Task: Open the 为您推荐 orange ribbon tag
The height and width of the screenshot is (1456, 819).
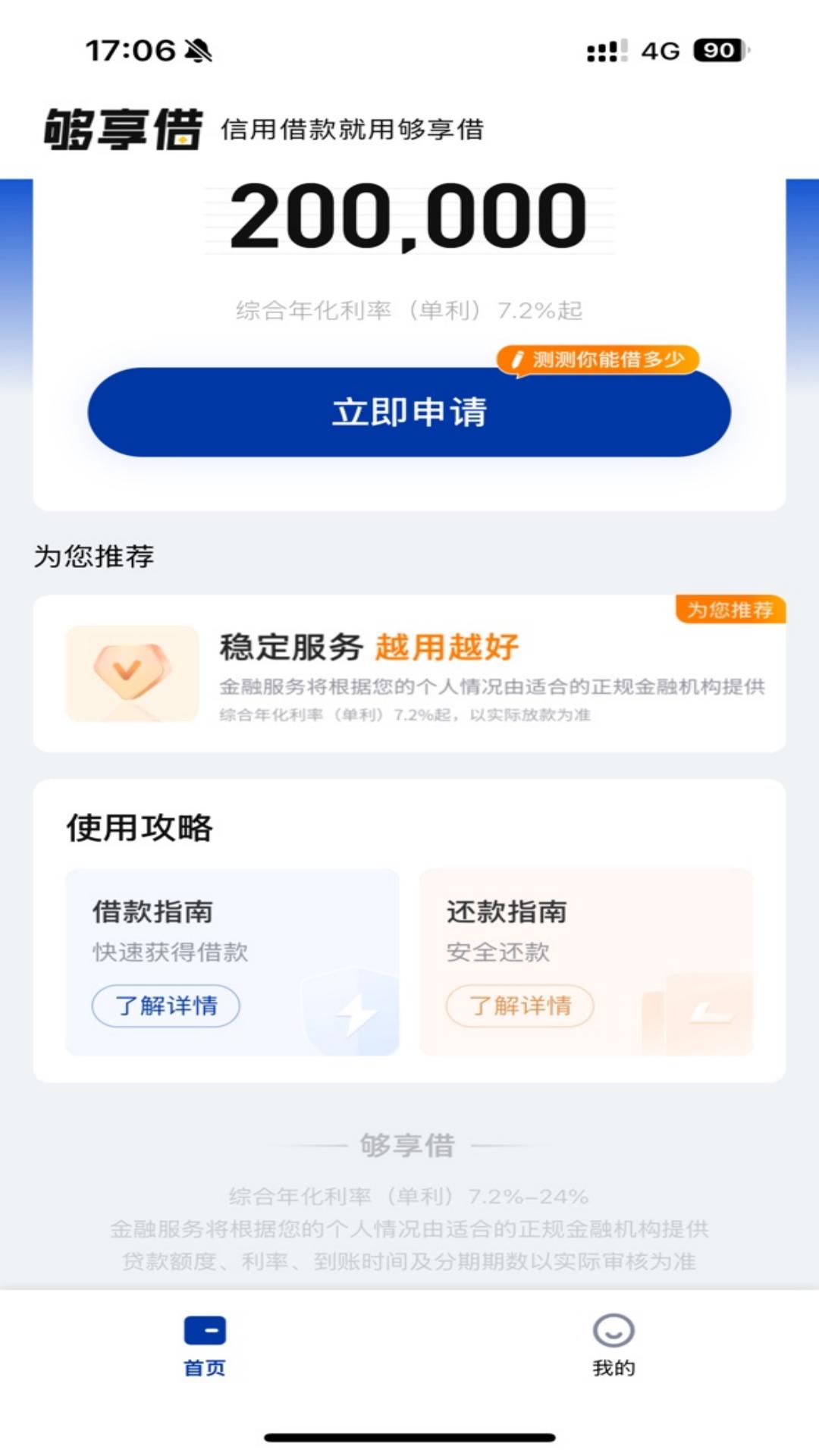Action: point(732,609)
